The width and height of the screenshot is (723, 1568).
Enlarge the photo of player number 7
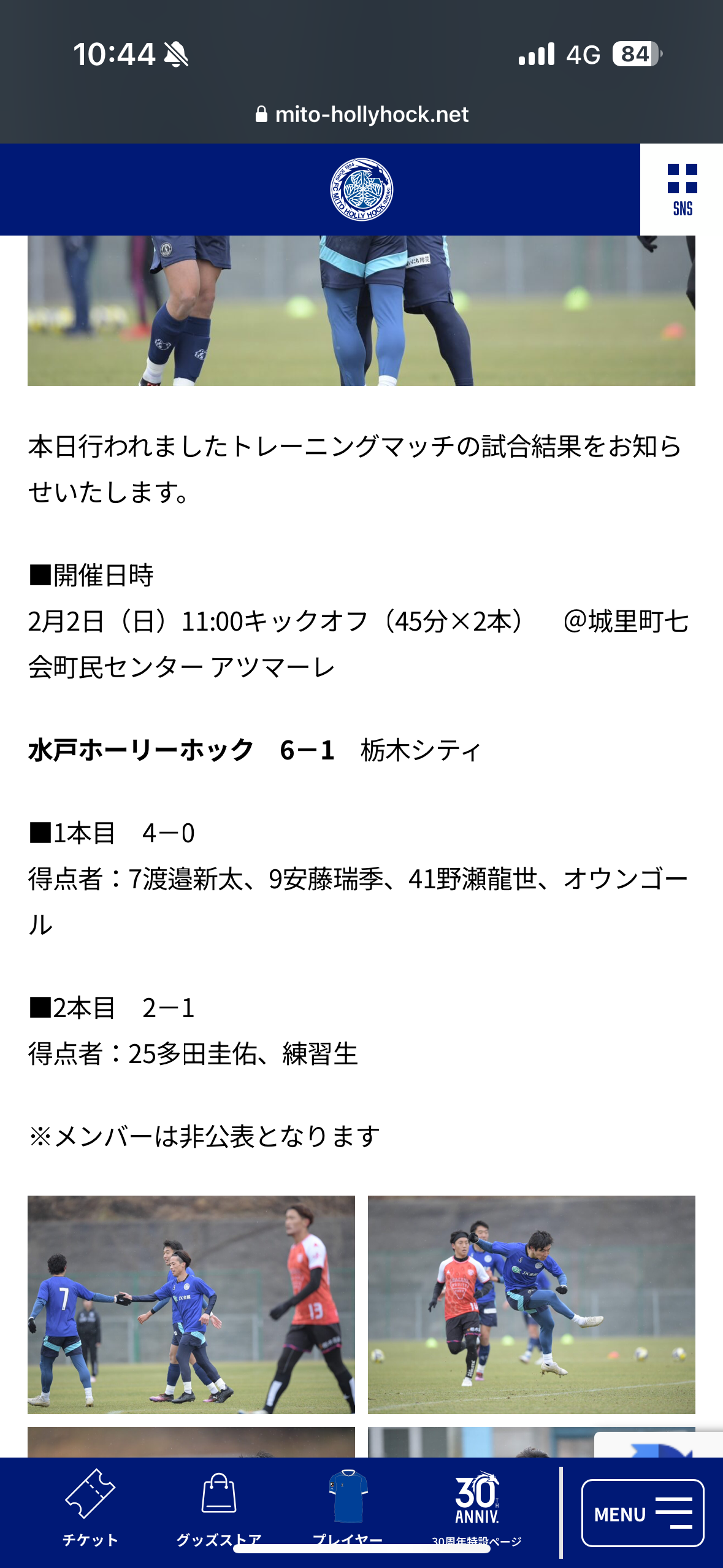tap(191, 1304)
